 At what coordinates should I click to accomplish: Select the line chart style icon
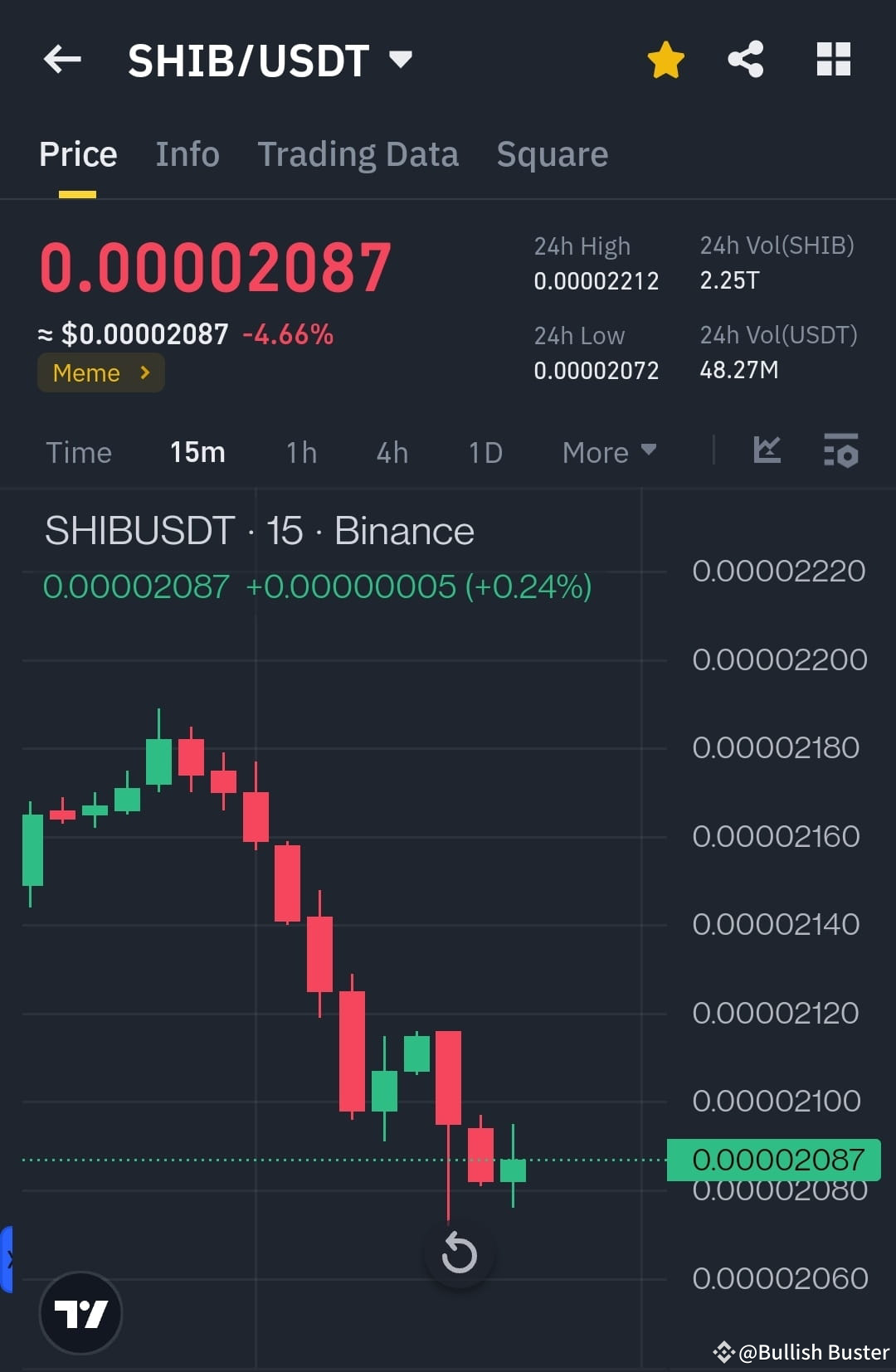tap(767, 452)
